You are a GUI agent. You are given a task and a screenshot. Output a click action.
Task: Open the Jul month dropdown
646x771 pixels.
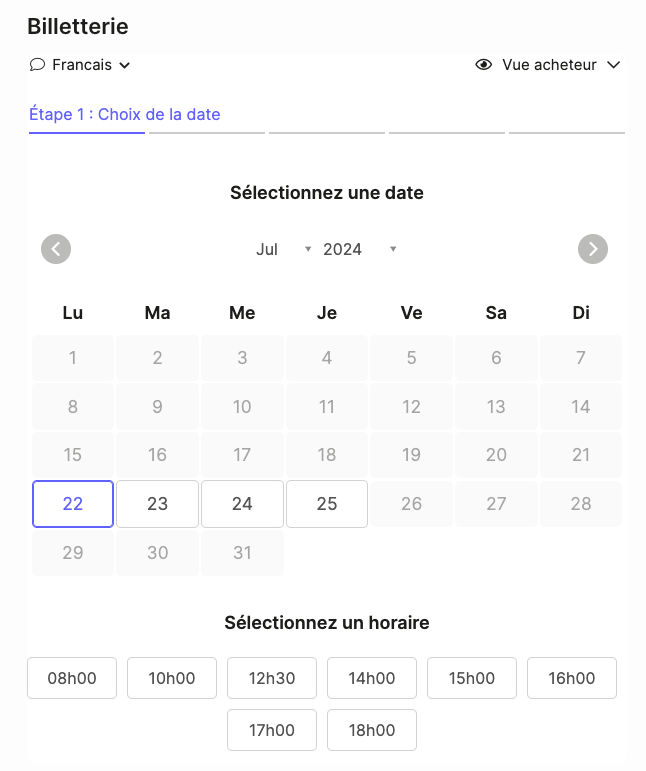pos(283,249)
